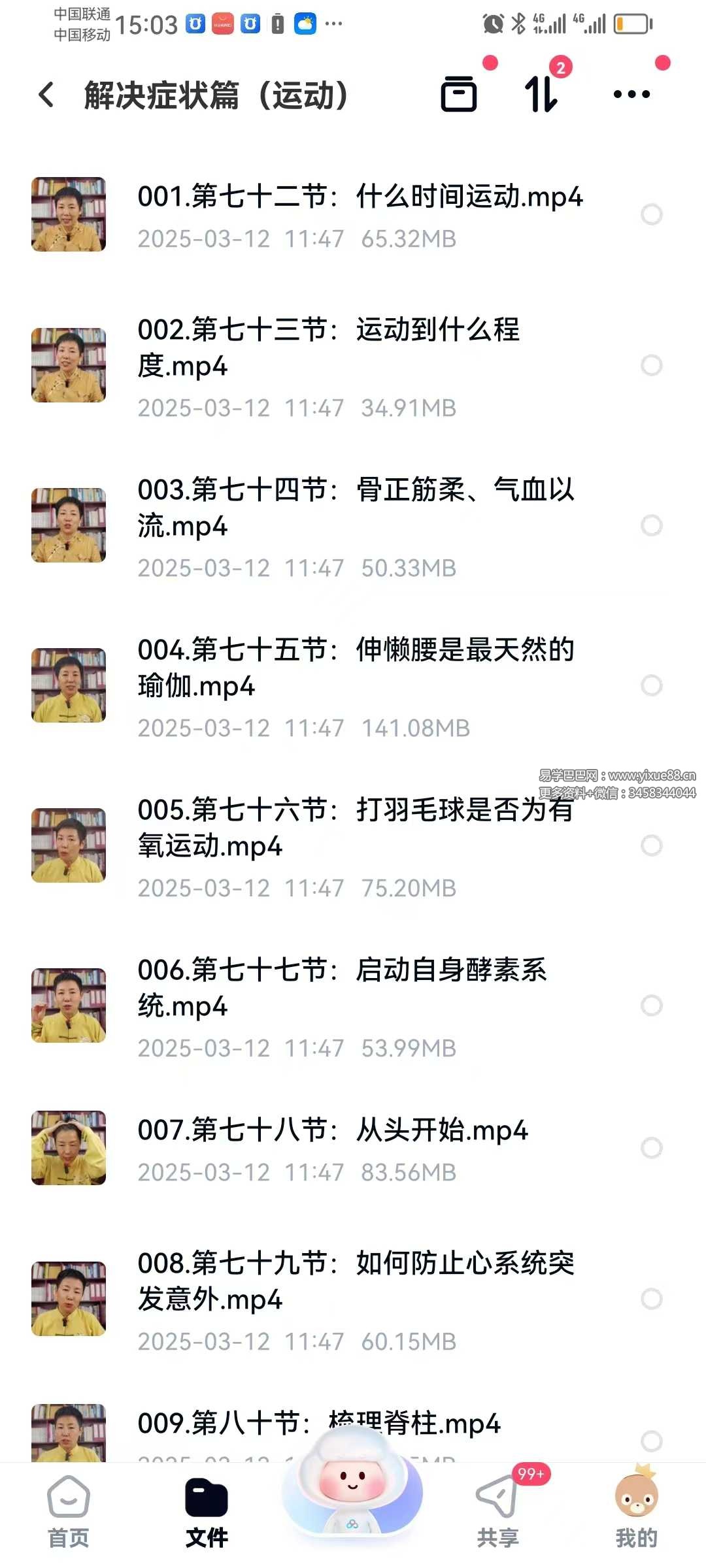Viewport: 706px width, 1568px height.
Task: Mark 003.第七十四节 file as selected
Action: pyautogui.click(x=651, y=525)
